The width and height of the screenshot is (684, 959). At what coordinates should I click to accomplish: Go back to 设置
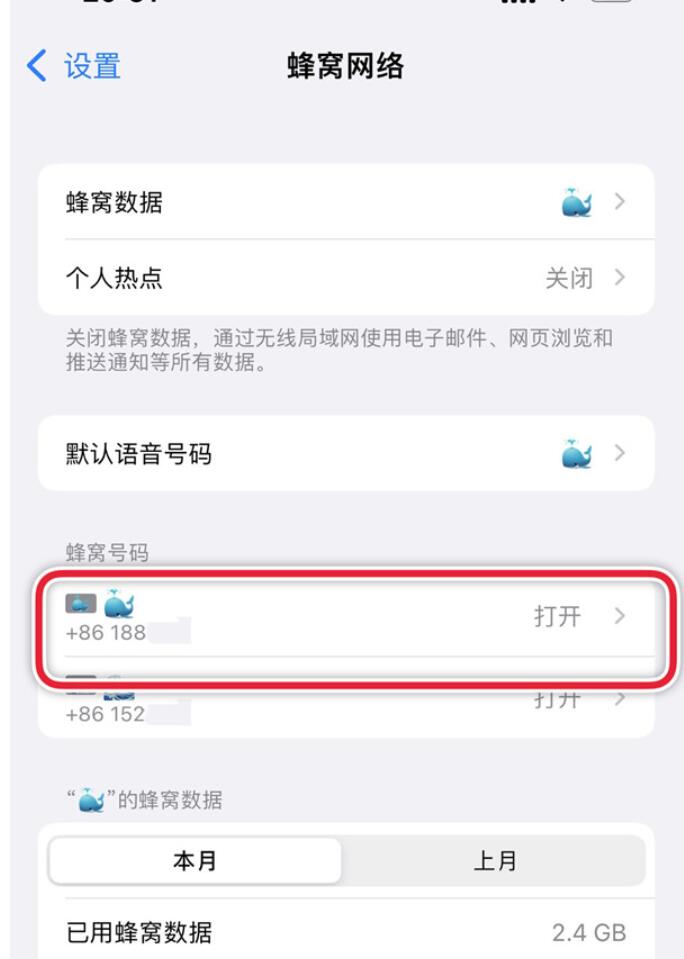click(75, 67)
